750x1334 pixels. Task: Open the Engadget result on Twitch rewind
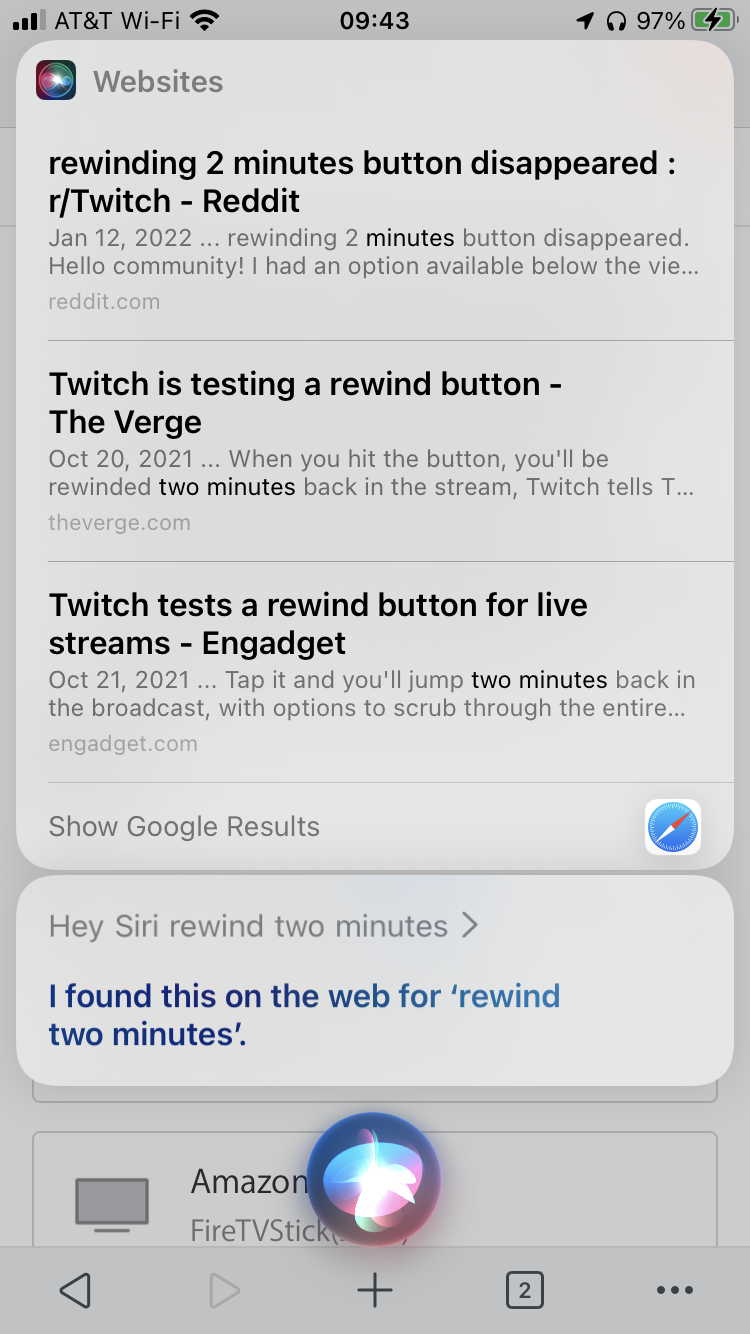(375, 672)
